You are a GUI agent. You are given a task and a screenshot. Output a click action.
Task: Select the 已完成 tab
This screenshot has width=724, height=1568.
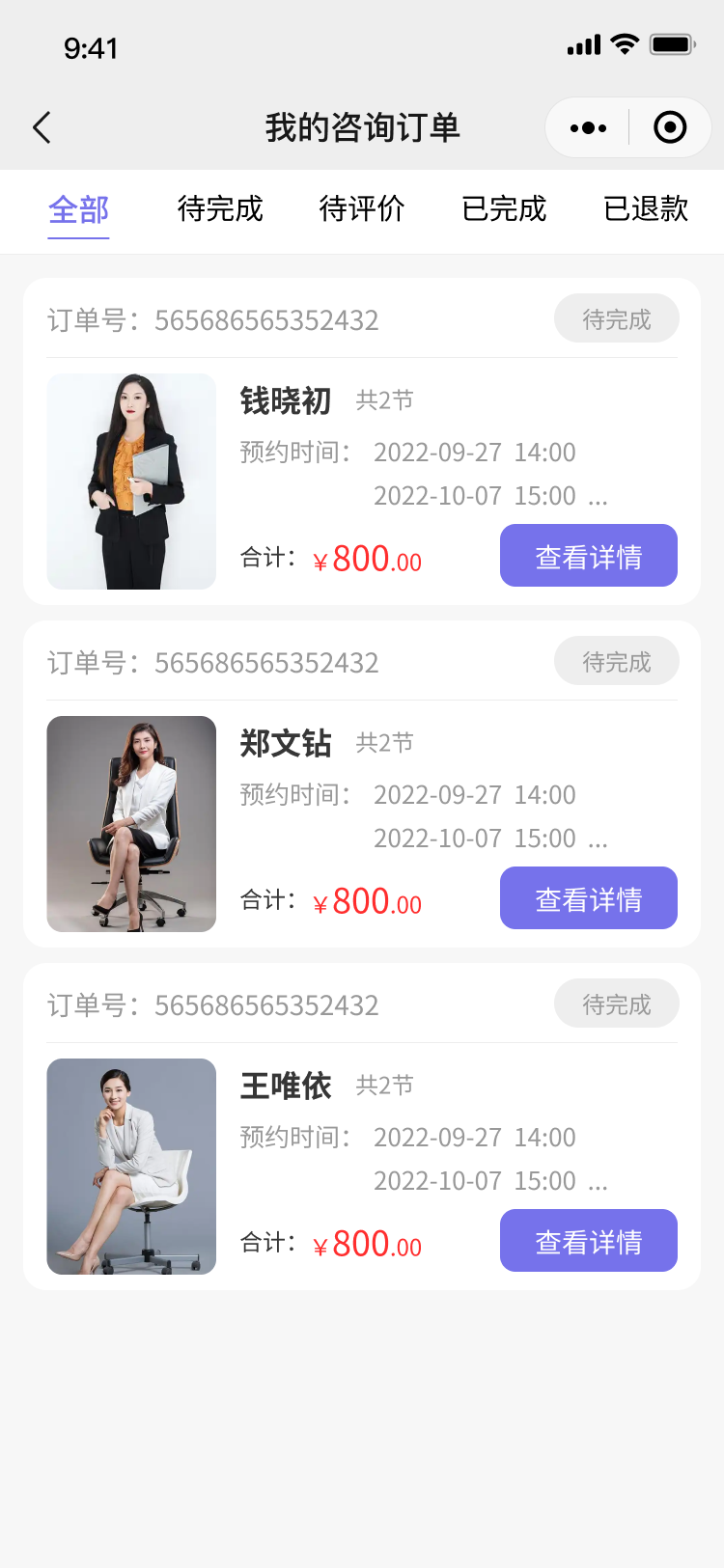pyautogui.click(x=504, y=208)
